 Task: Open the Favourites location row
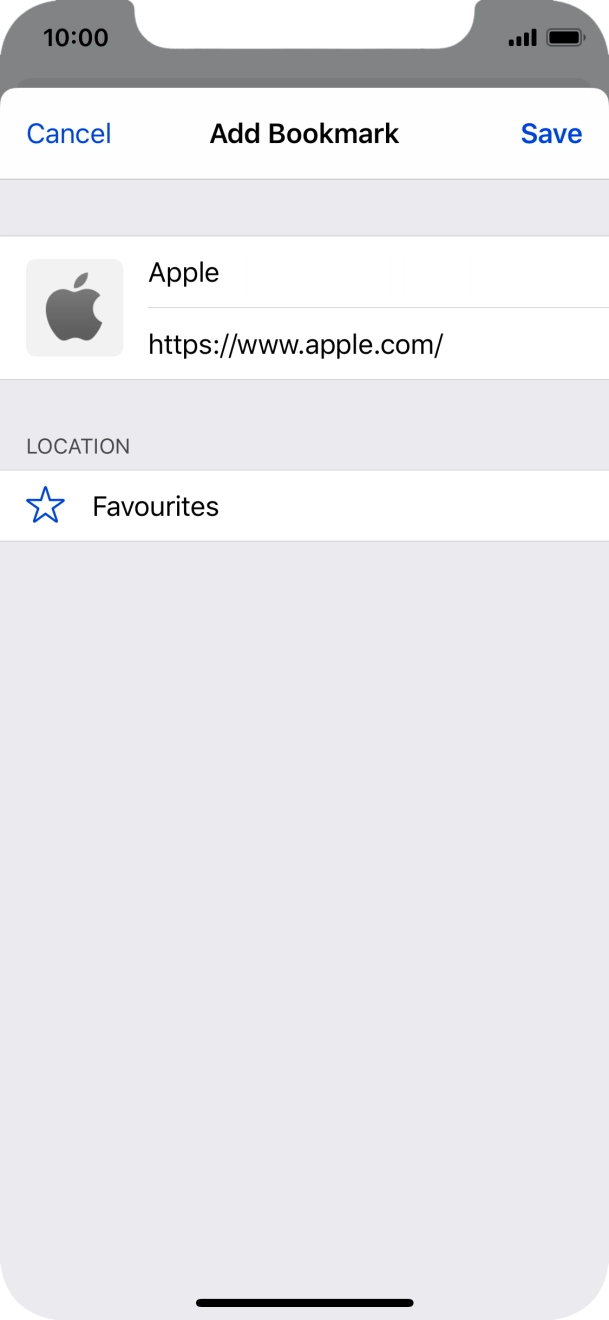[304, 506]
